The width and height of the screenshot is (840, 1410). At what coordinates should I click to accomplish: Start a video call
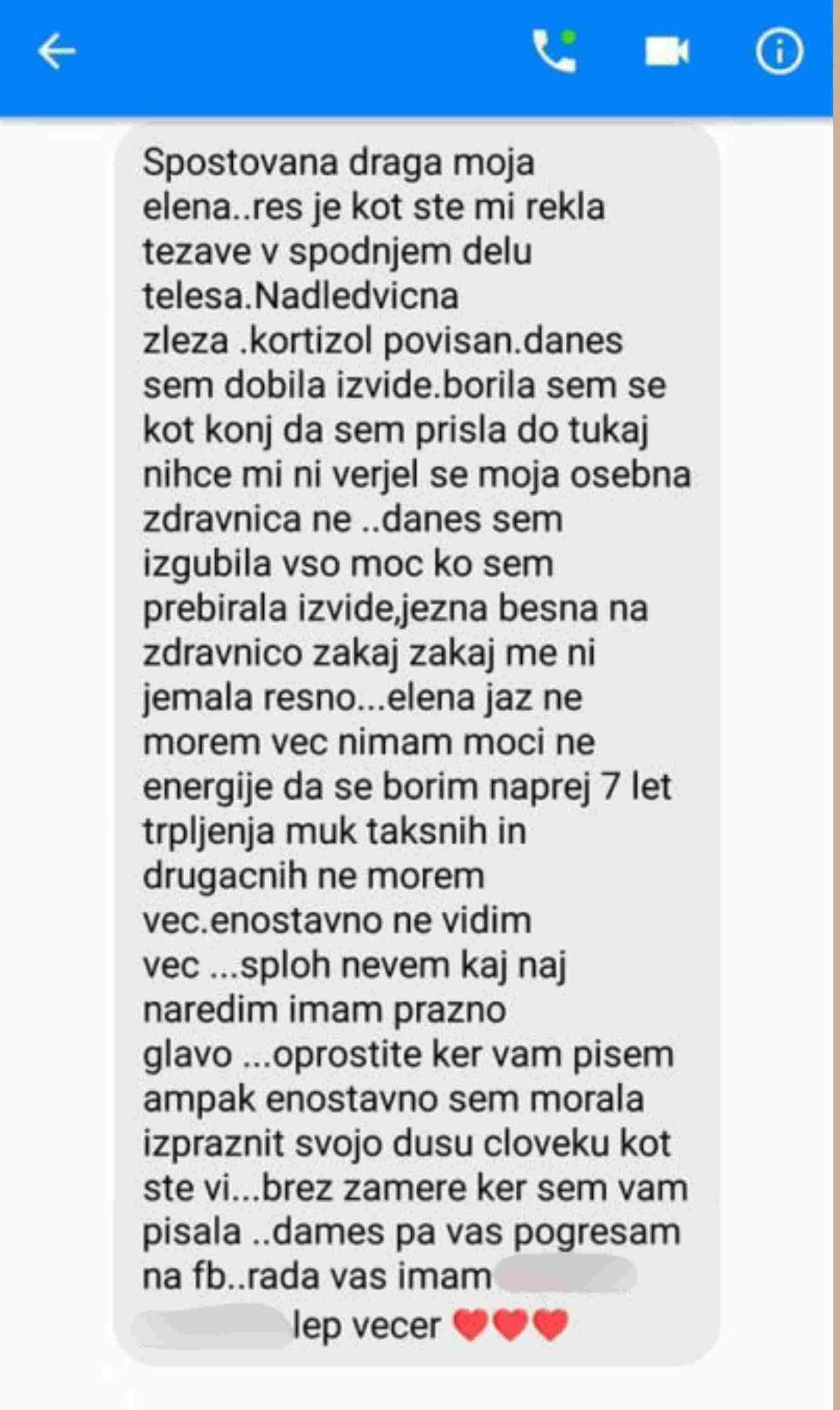coord(667,52)
